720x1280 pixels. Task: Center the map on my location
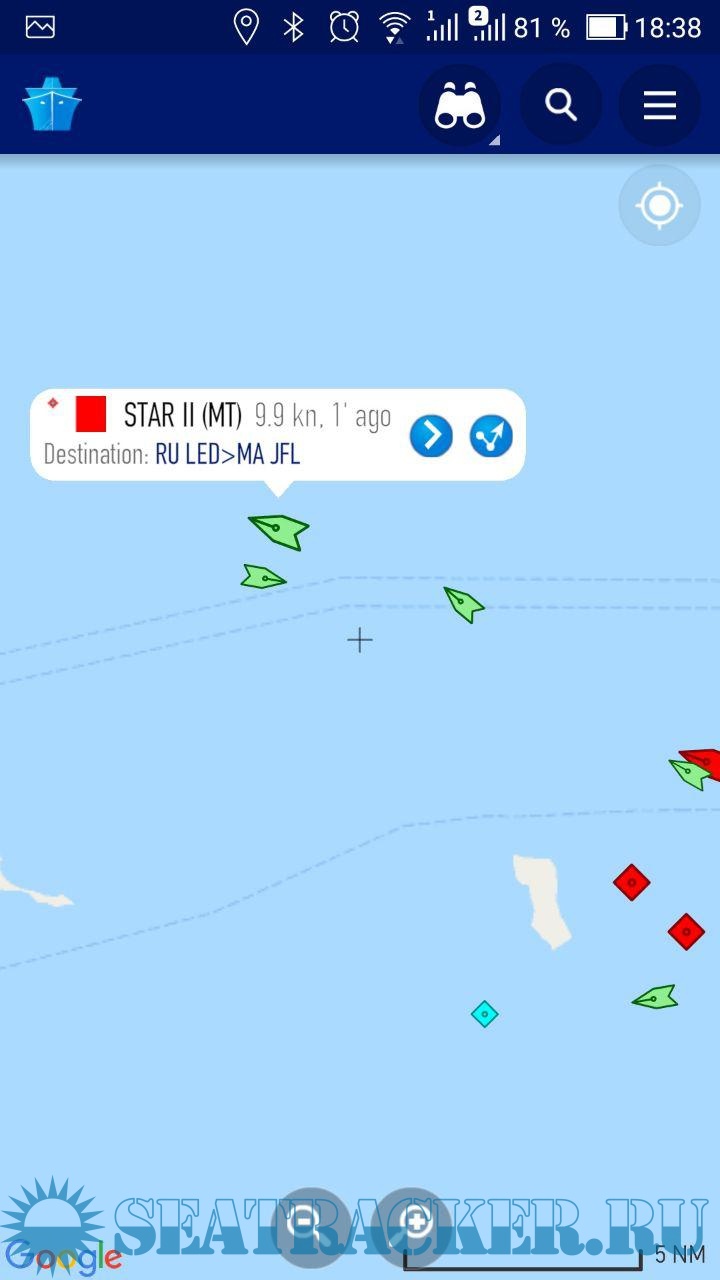(x=659, y=206)
